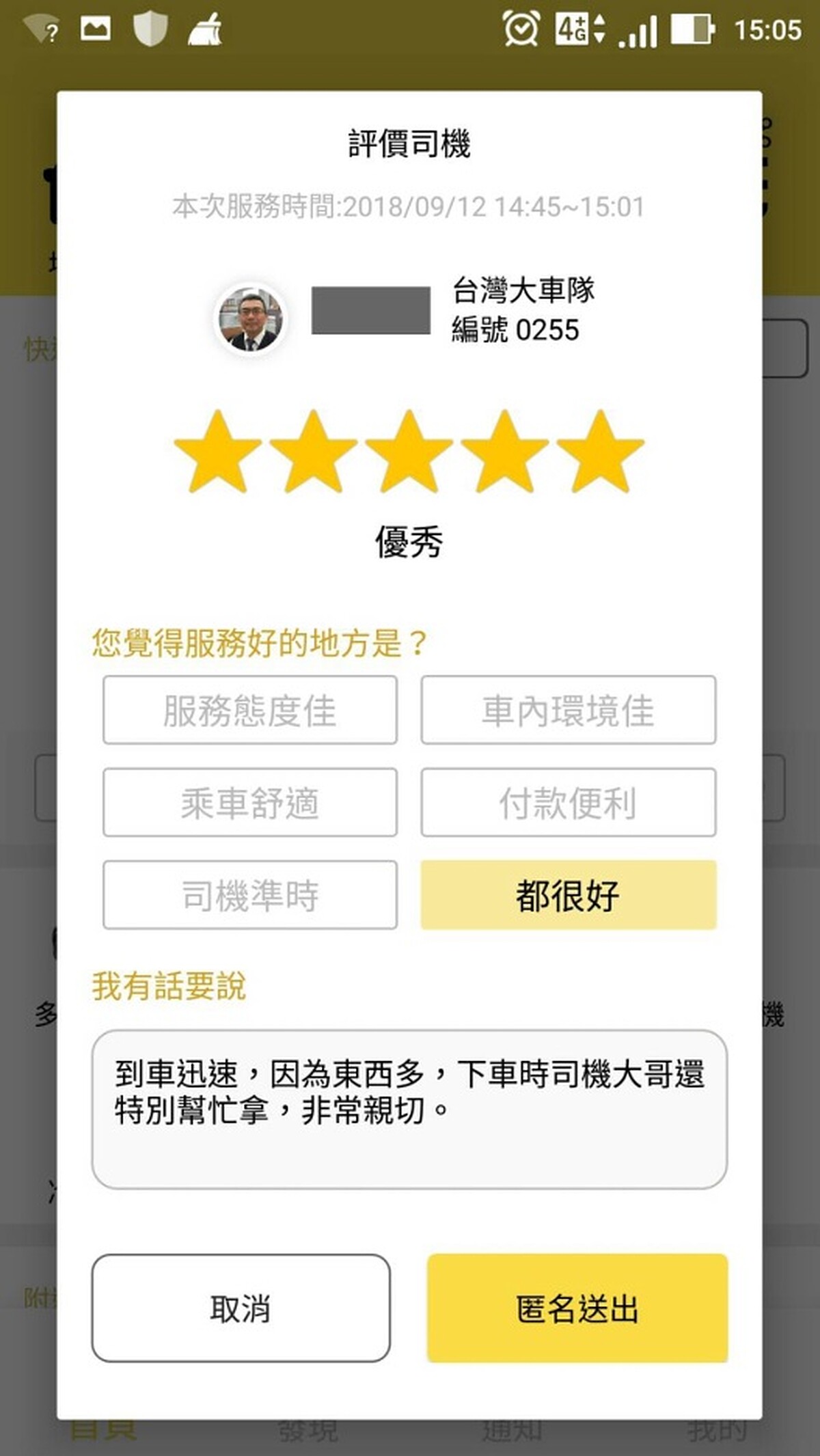820x1456 pixels.
Task: Pick the 乘車舒適 chip
Action: [250, 802]
